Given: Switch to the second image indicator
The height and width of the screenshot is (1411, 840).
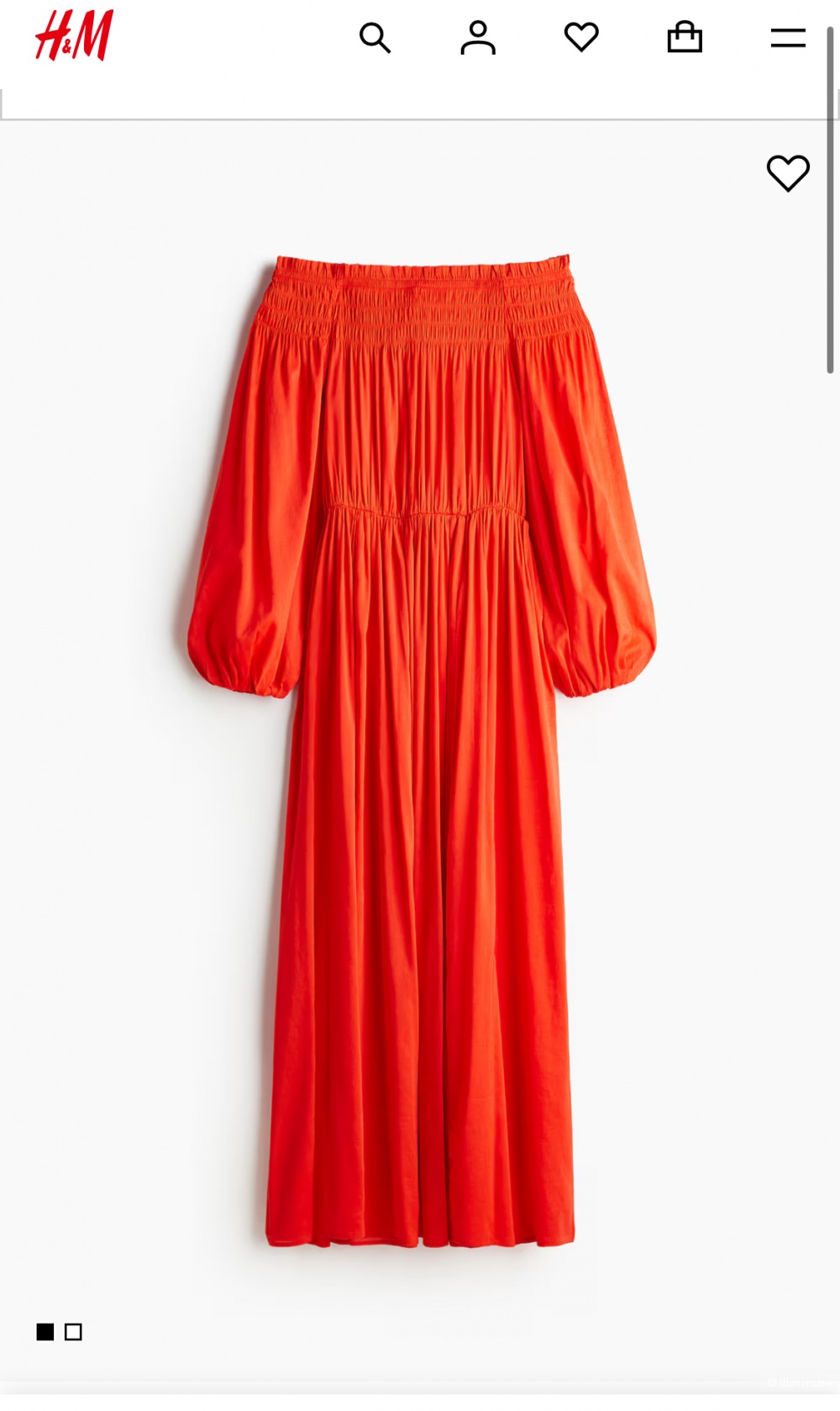Looking at the screenshot, I should [74, 1332].
